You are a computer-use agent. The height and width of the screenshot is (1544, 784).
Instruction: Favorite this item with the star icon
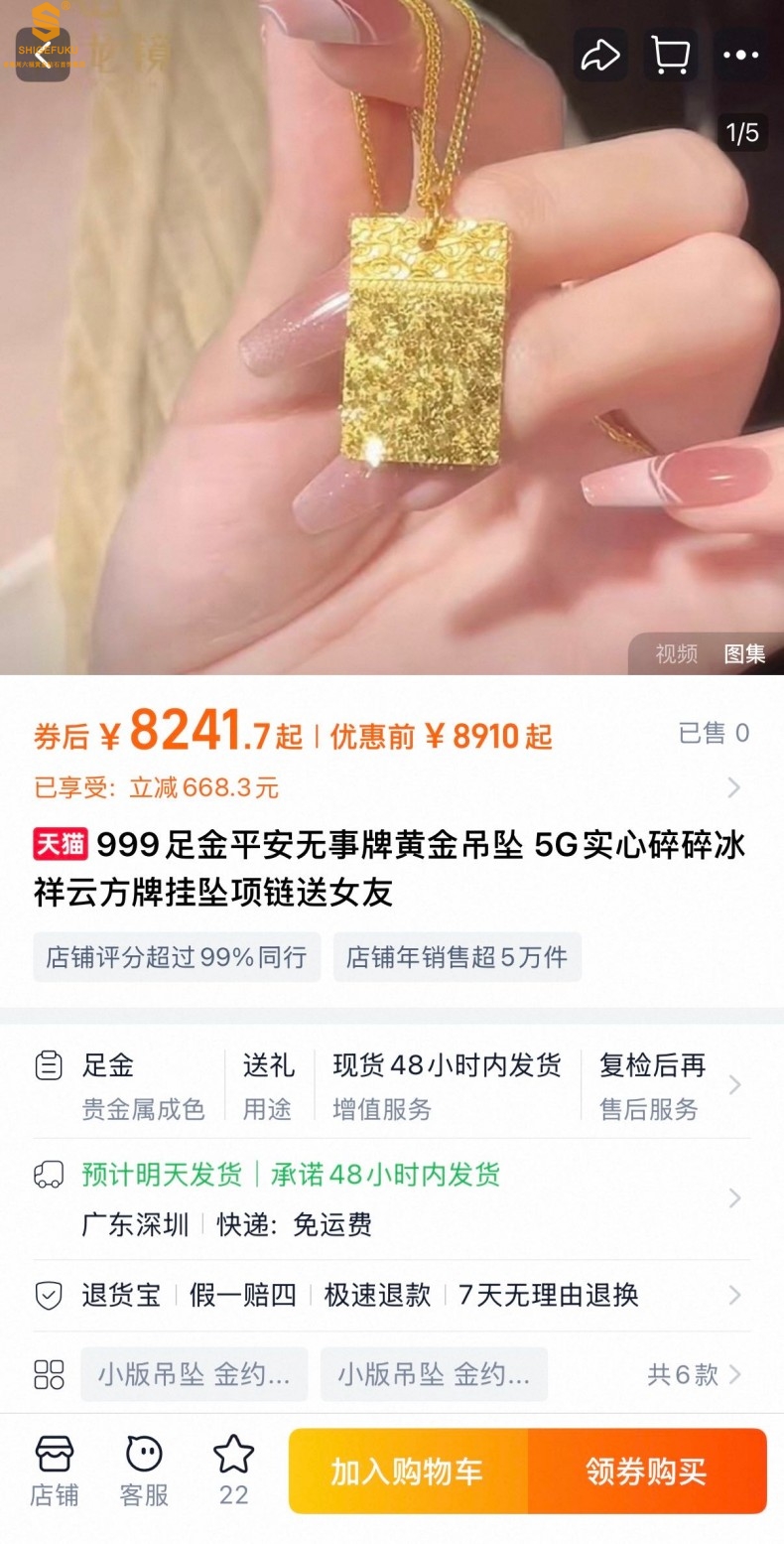234,1471
